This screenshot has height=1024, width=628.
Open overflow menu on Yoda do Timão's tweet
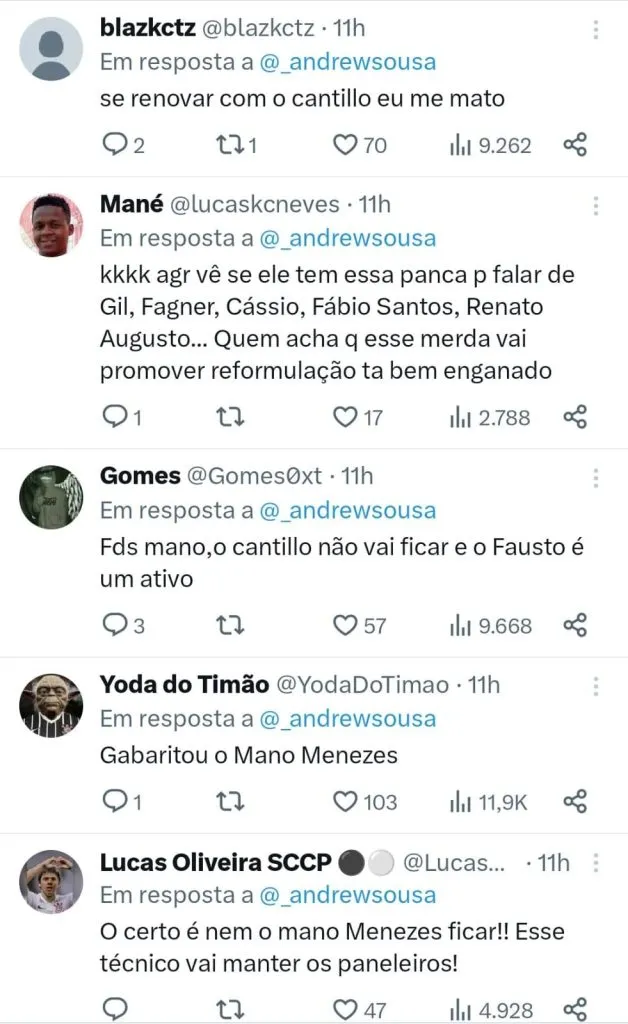coord(596,686)
